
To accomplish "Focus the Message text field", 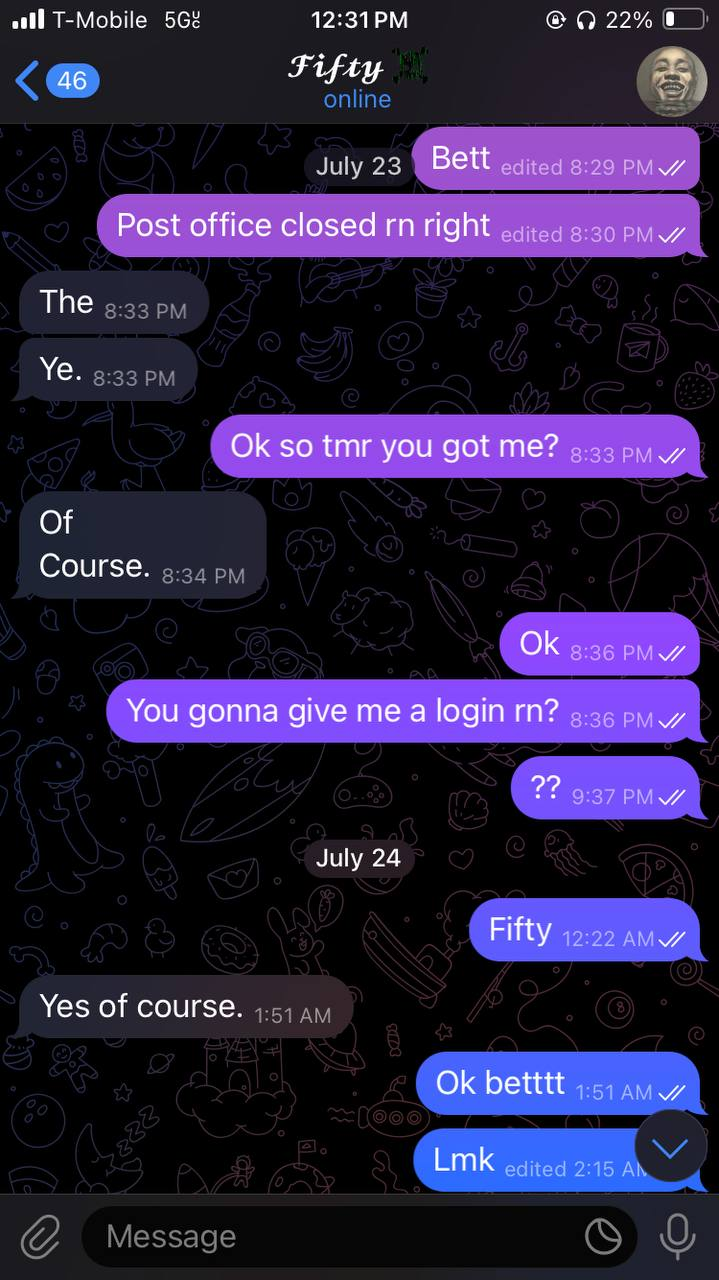I will pyautogui.click(x=330, y=1237).
